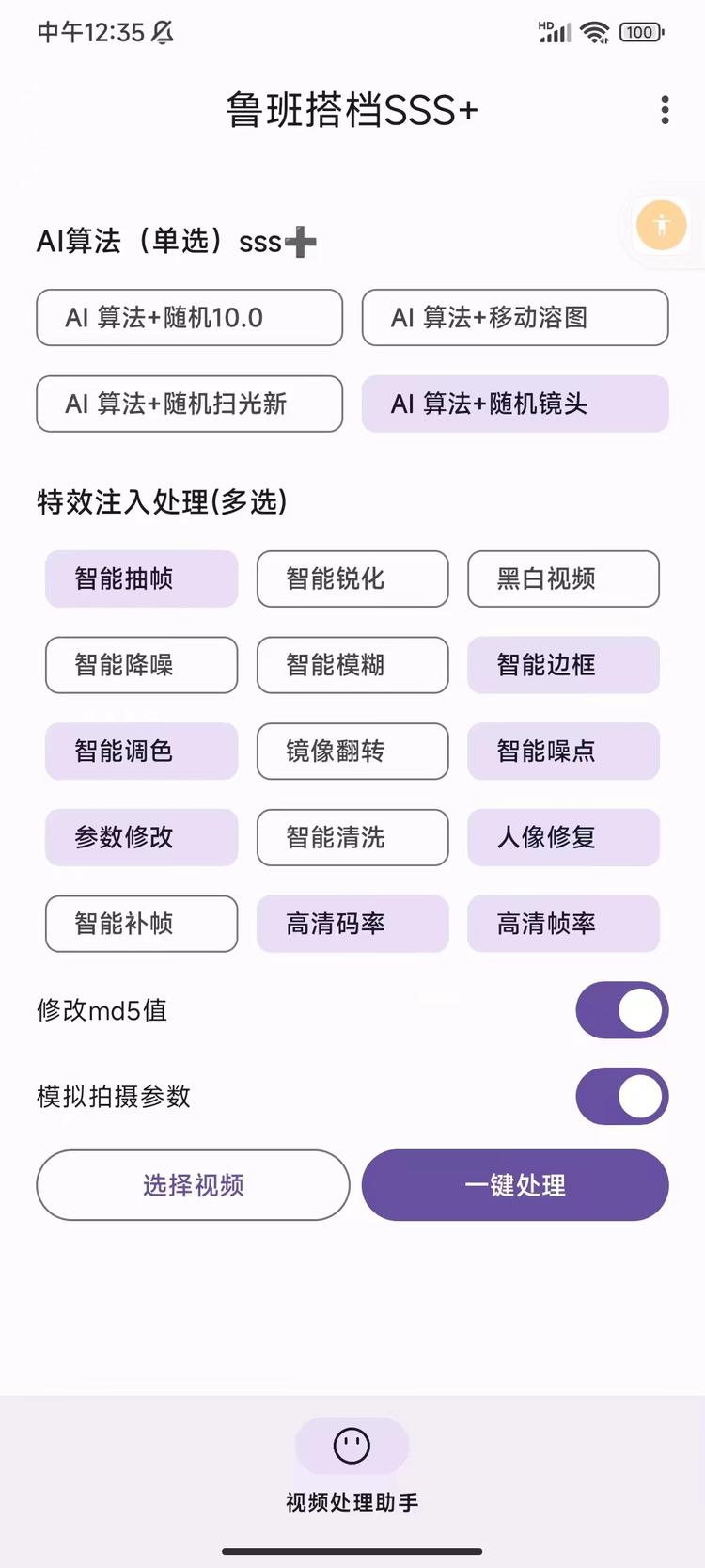Select the AI 算法+随机10.0 option

tap(188, 318)
